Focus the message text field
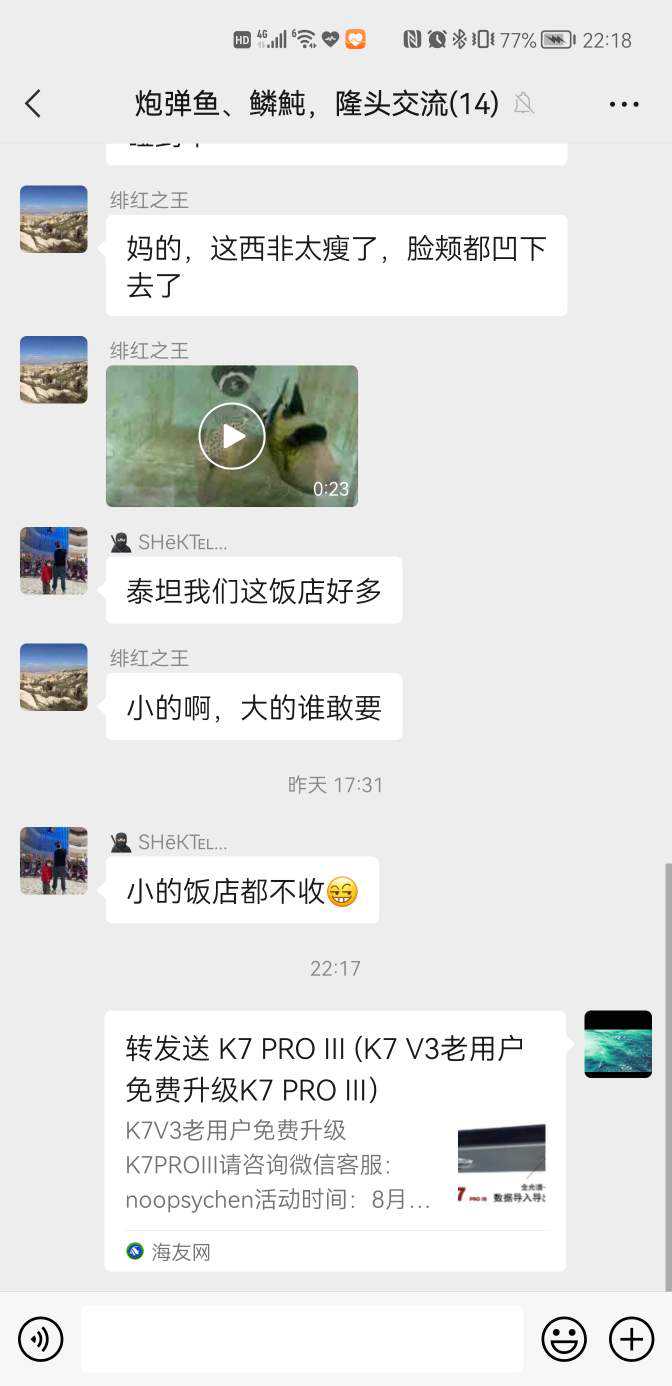672x1386 pixels. 302,1339
